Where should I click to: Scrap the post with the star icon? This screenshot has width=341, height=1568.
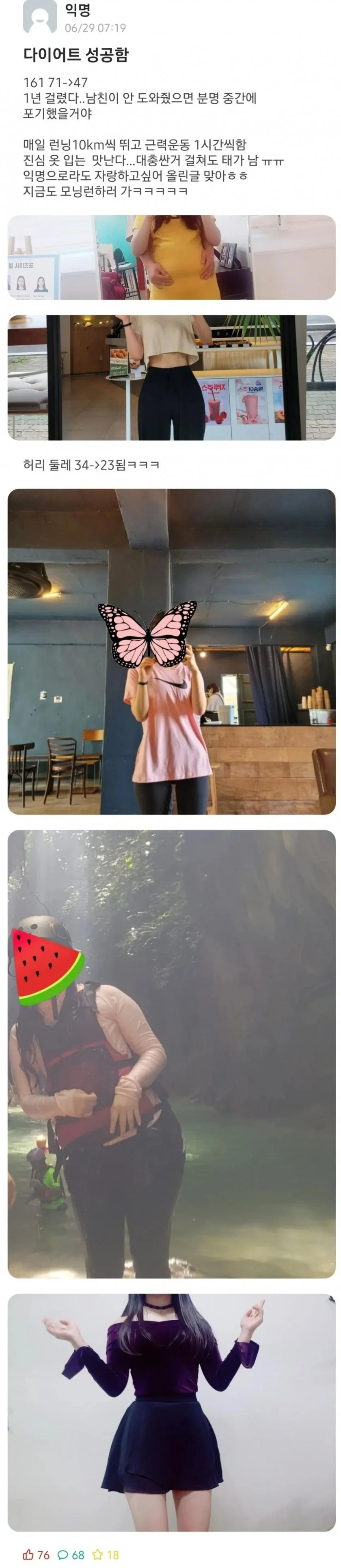[x=97, y=1555]
